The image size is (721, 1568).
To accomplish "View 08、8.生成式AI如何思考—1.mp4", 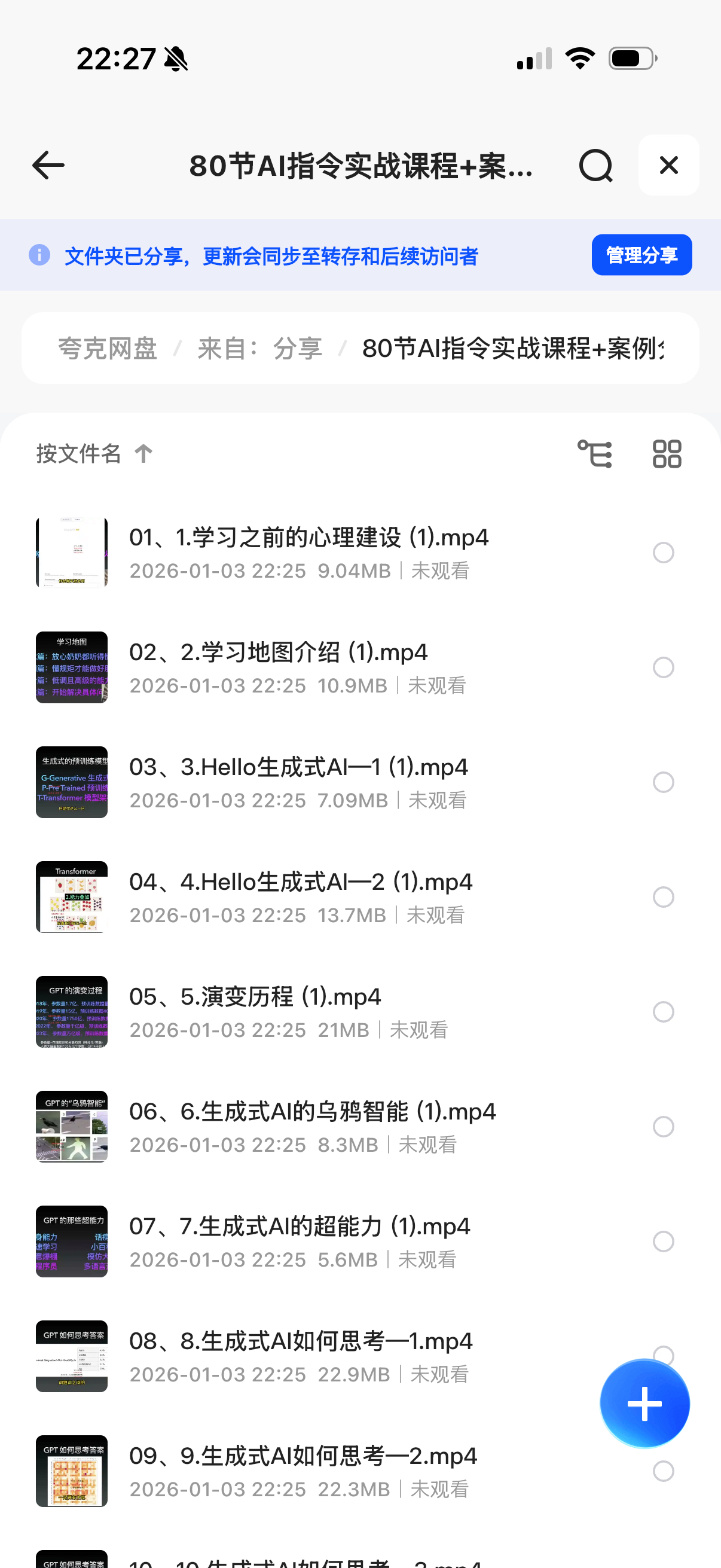I will coord(301,1341).
